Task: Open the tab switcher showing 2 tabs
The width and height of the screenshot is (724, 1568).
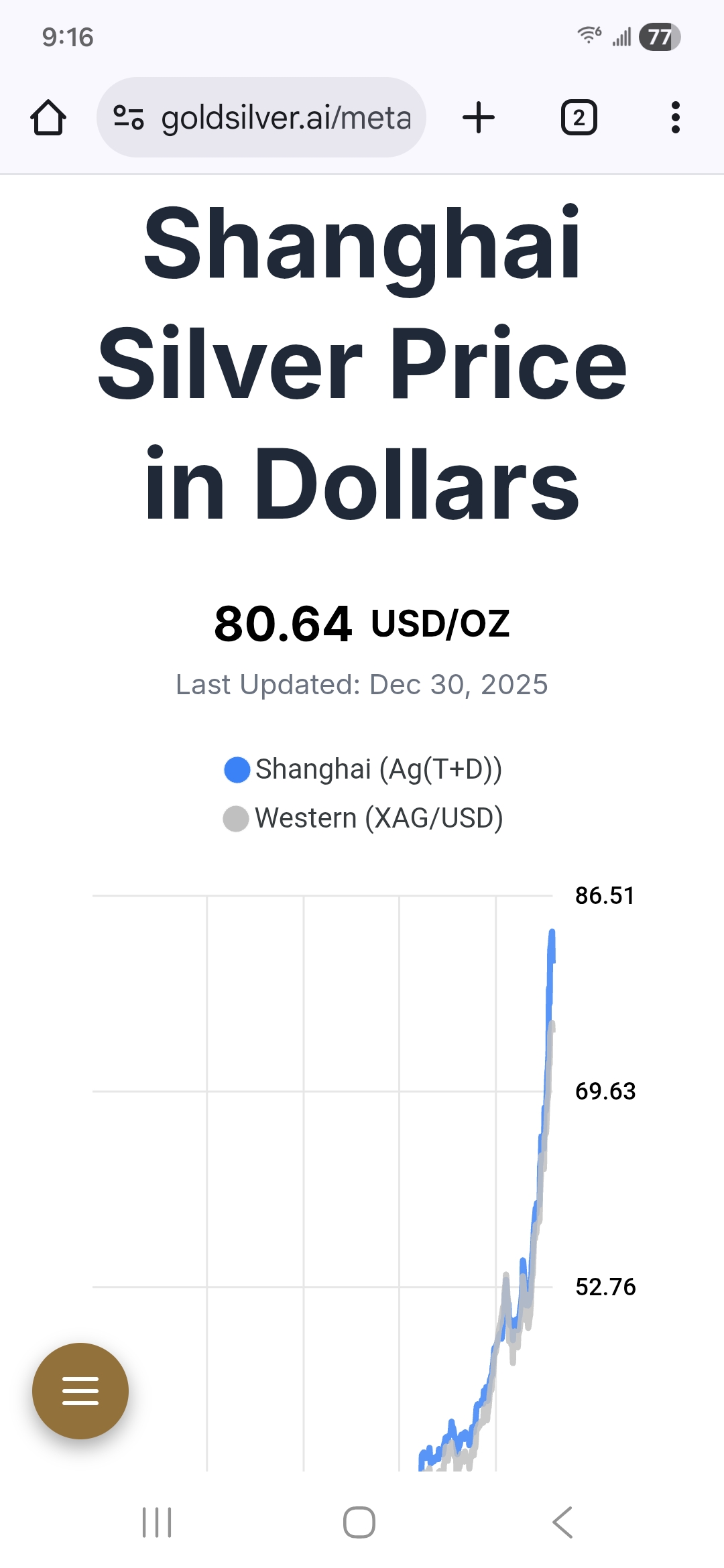Action: pos(579,118)
